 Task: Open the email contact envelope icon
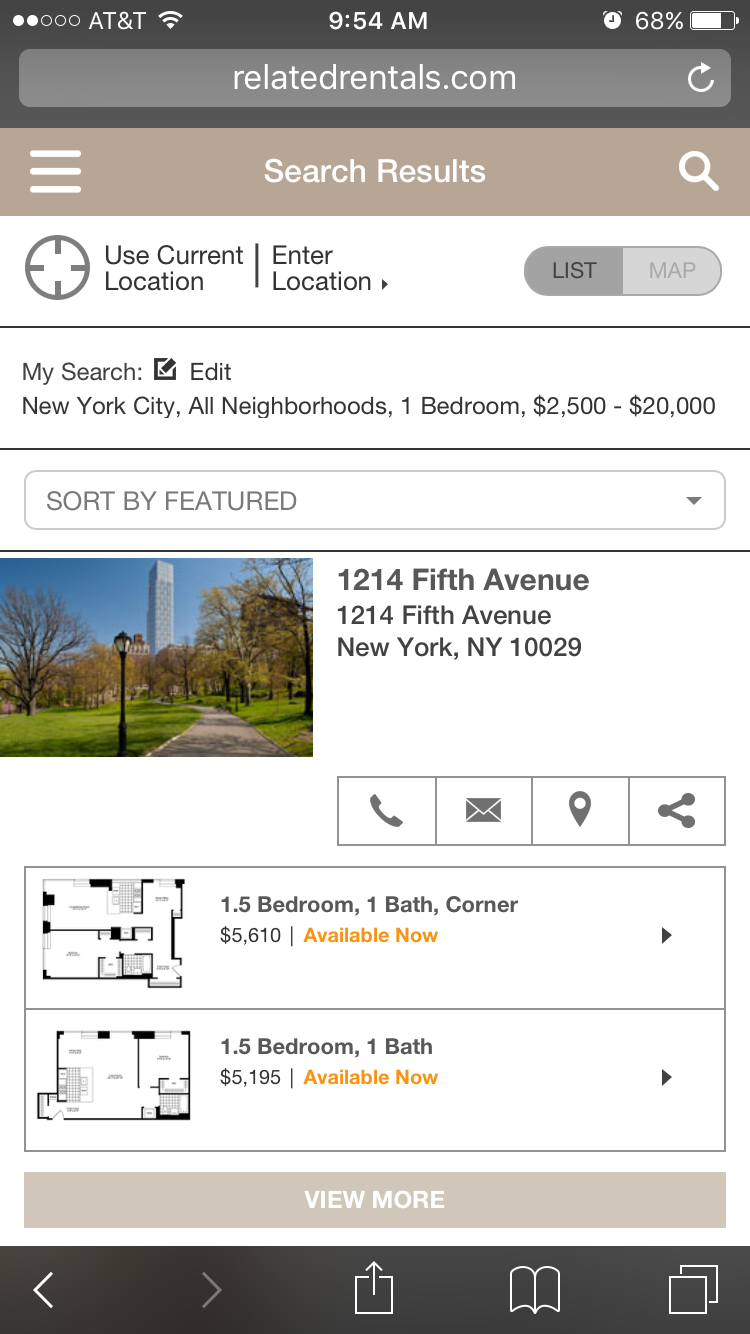[x=483, y=811]
